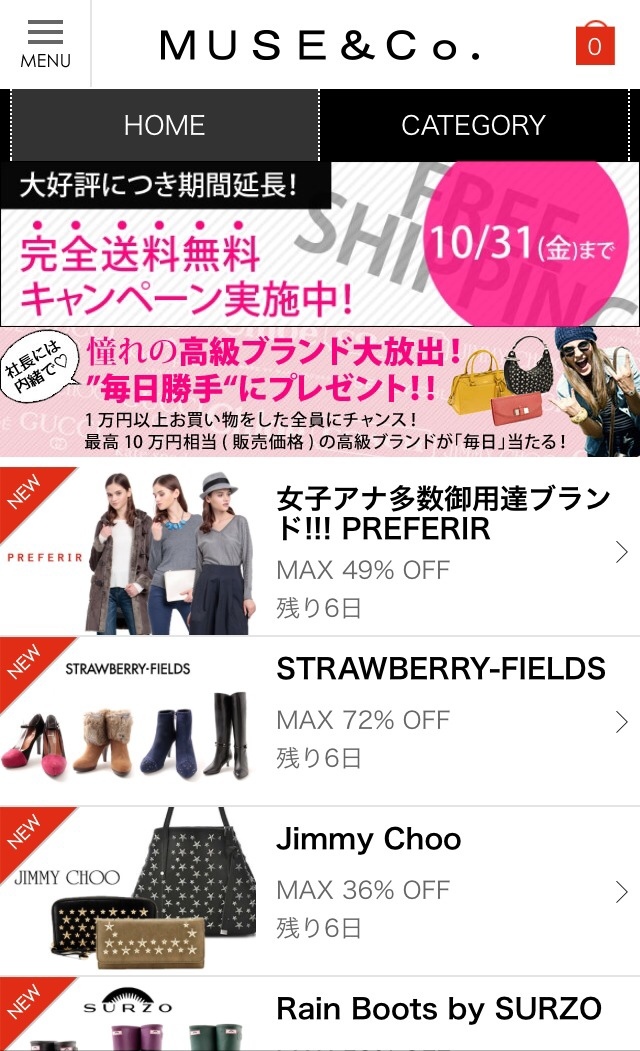The image size is (640, 1051).
Task: Open the STRAWBERRY-FIELDS sale listing
Action: click(320, 721)
